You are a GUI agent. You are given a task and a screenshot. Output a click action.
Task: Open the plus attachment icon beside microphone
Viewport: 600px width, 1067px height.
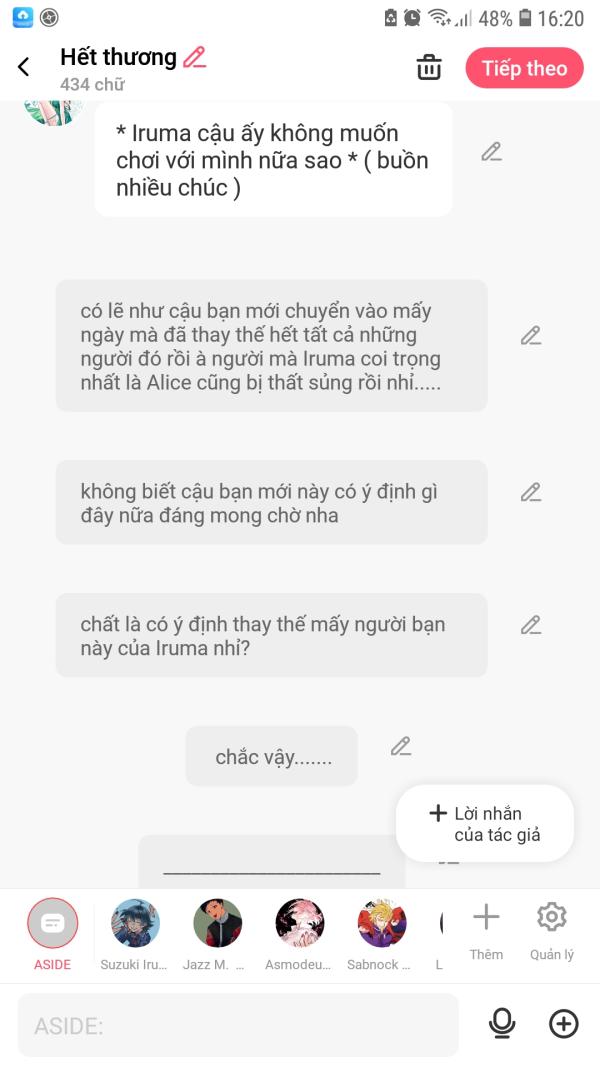tap(563, 1023)
